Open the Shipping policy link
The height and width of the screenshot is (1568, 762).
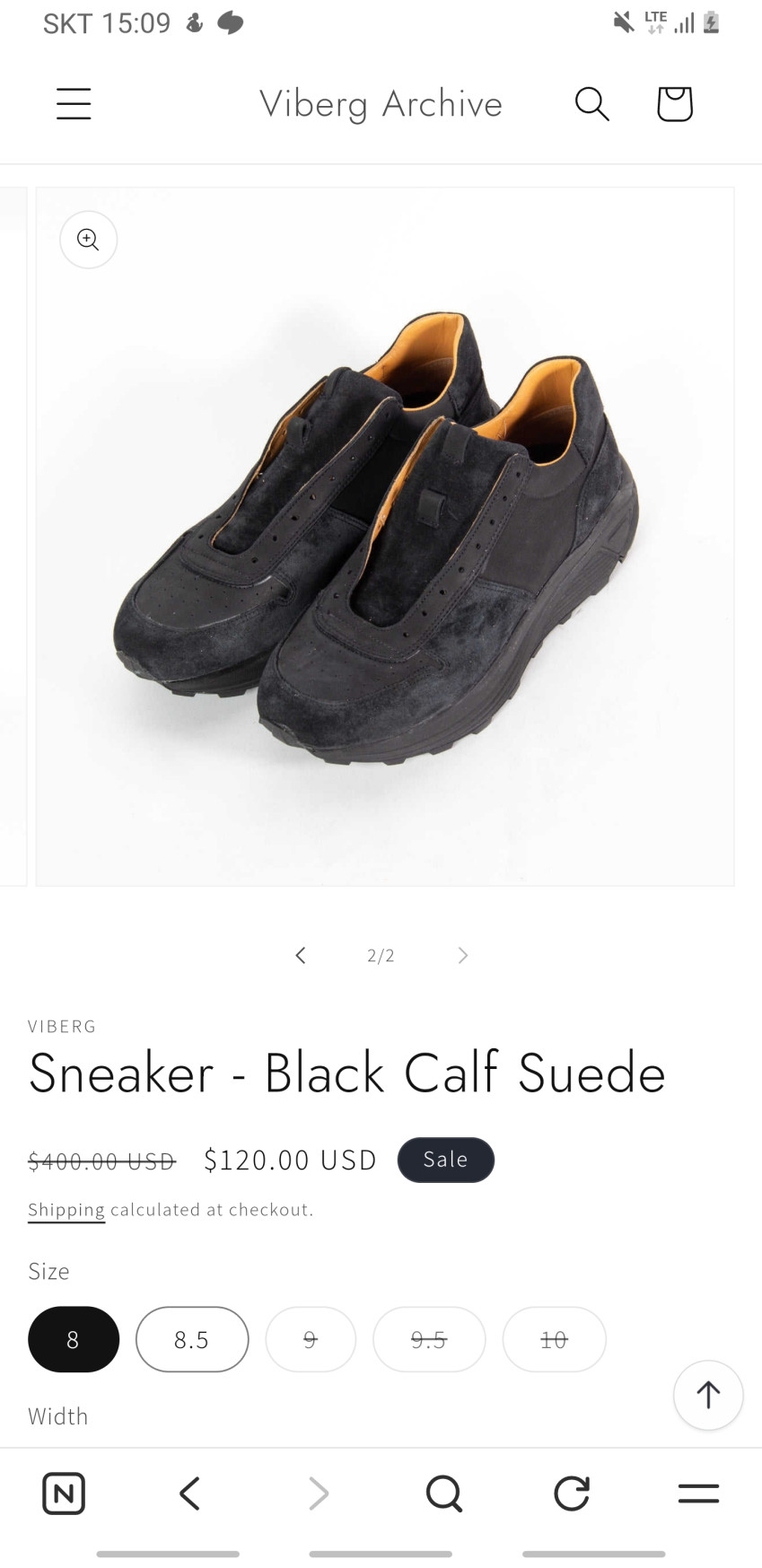tap(66, 1210)
